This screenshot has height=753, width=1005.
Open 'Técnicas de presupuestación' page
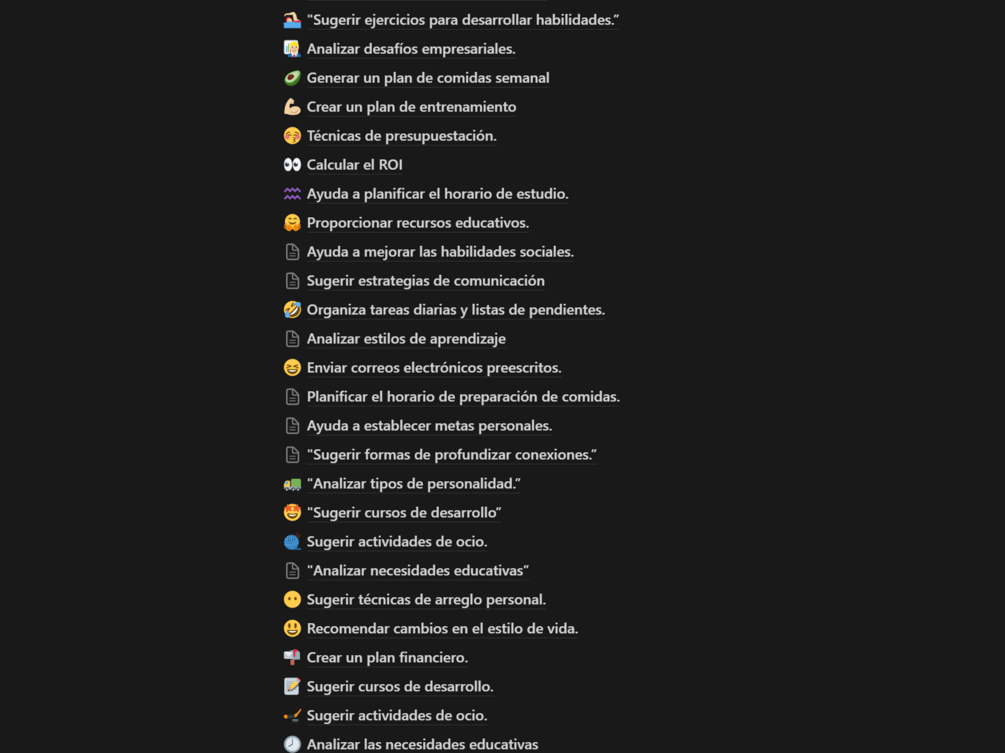(x=401, y=136)
